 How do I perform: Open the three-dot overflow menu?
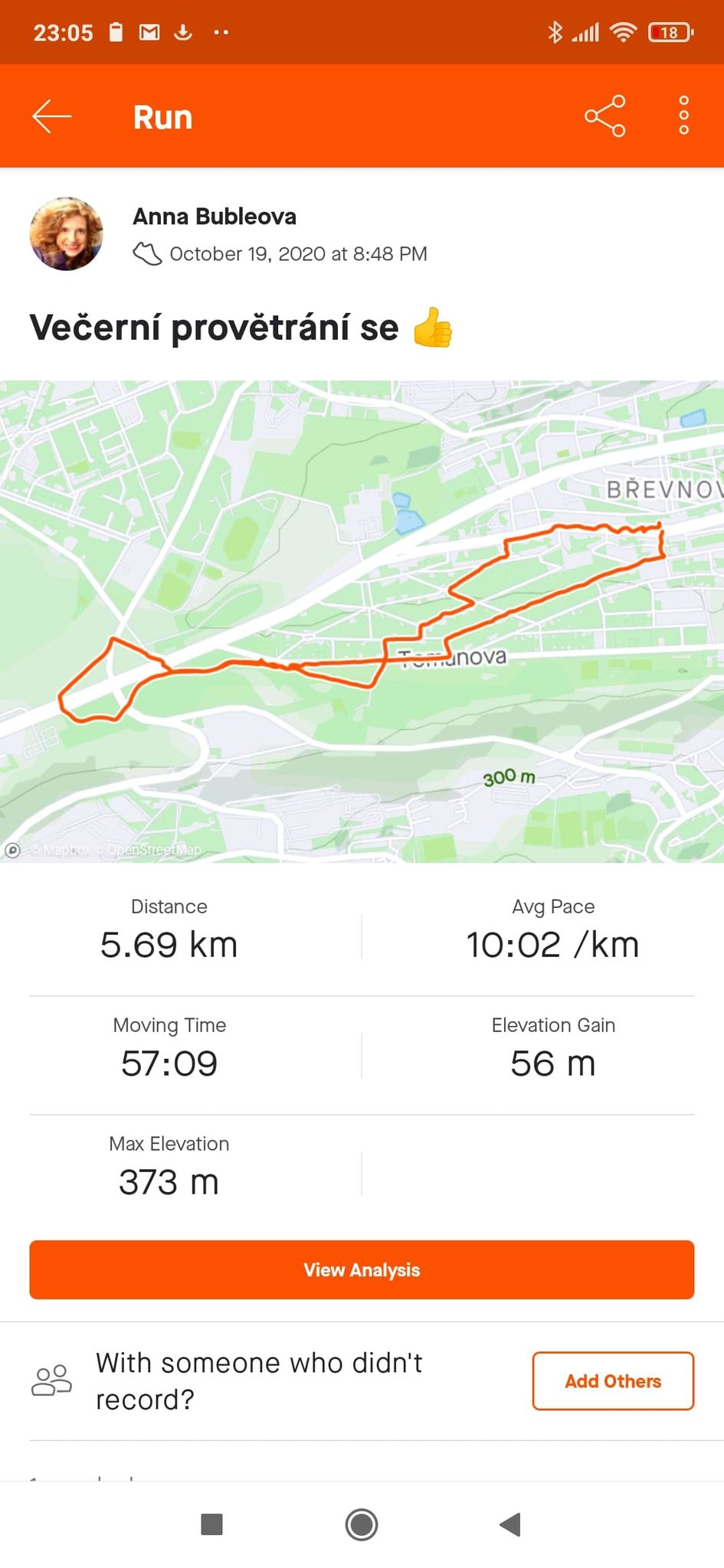pyautogui.click(x=684, y=116)
